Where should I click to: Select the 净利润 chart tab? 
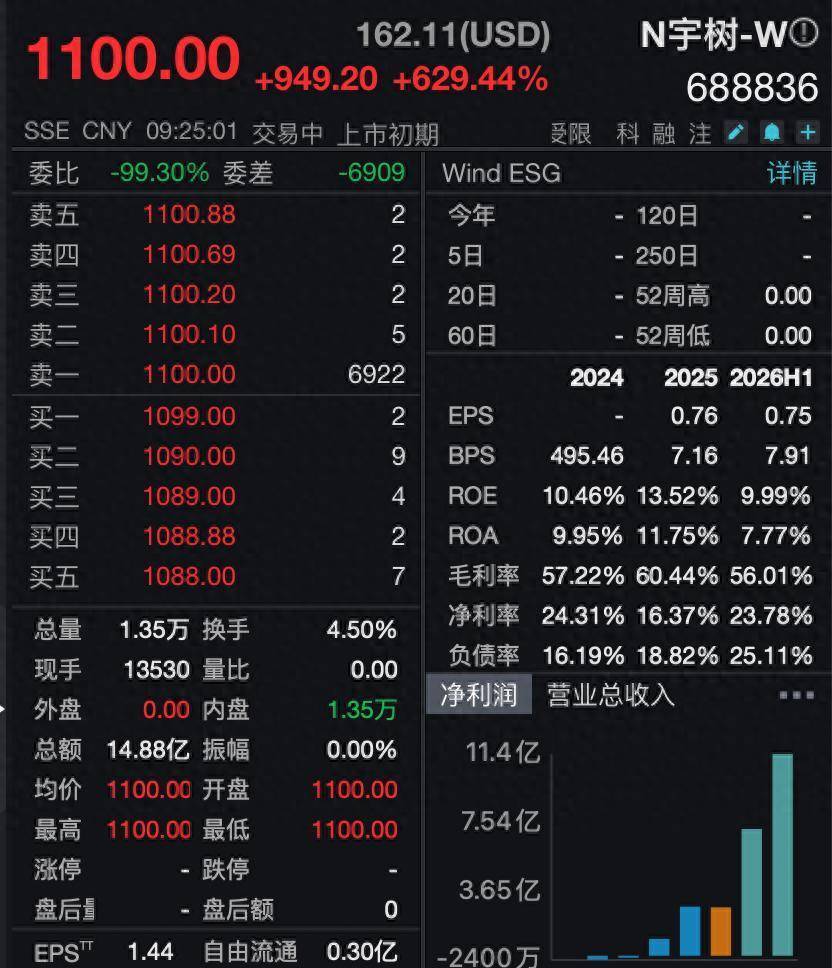coord(478,695)
